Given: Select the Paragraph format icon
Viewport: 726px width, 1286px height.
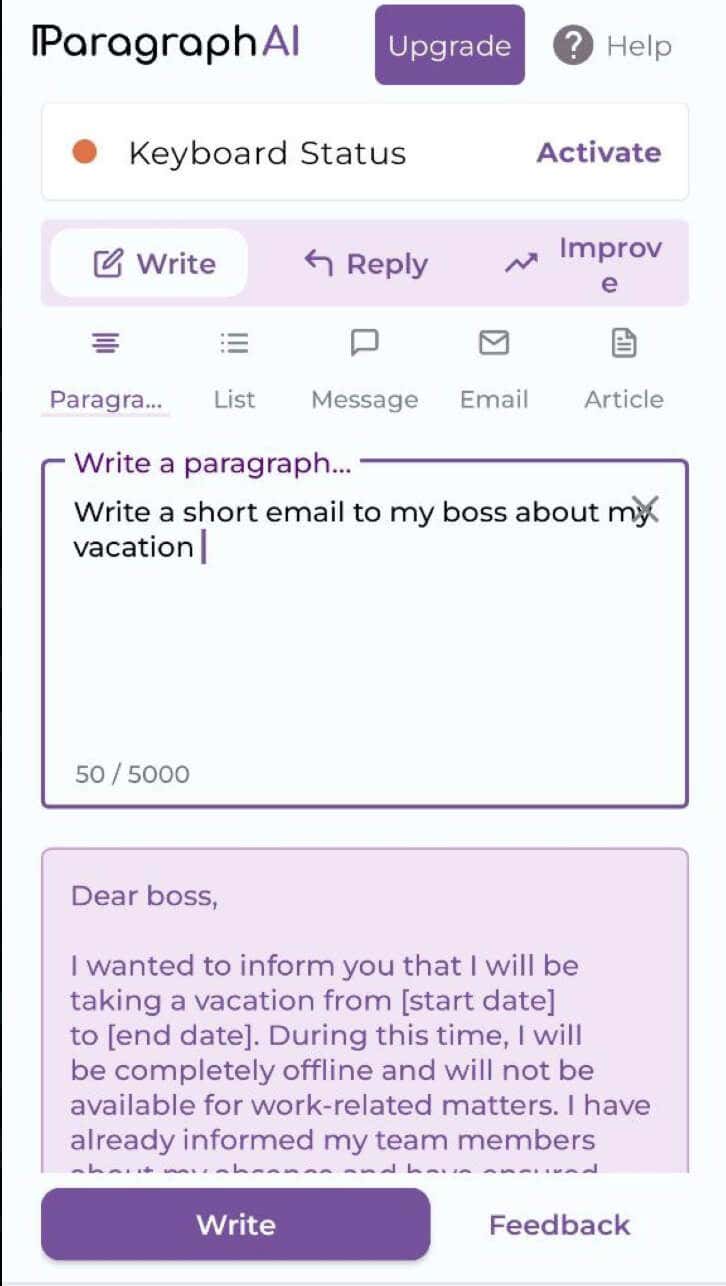Looking at the screenshot, I should [x=105, y=343].
